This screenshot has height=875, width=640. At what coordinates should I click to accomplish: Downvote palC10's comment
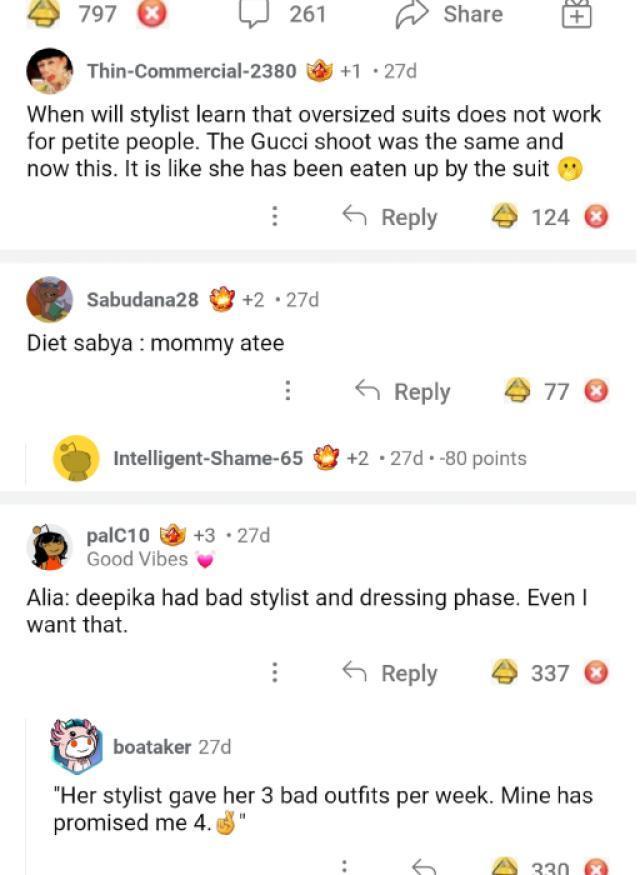596,673
